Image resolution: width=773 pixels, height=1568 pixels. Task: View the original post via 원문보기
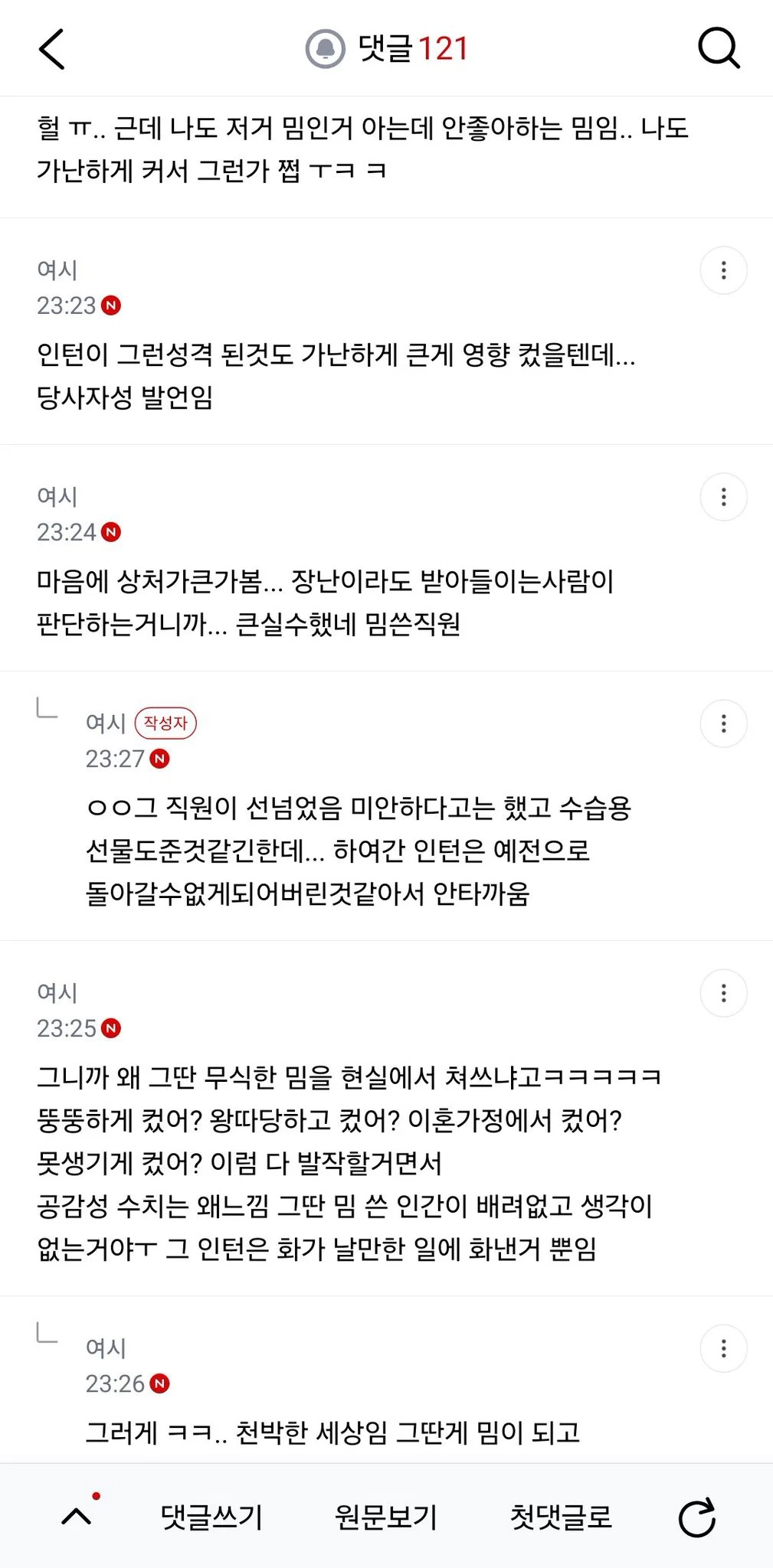coord(385,1517)
